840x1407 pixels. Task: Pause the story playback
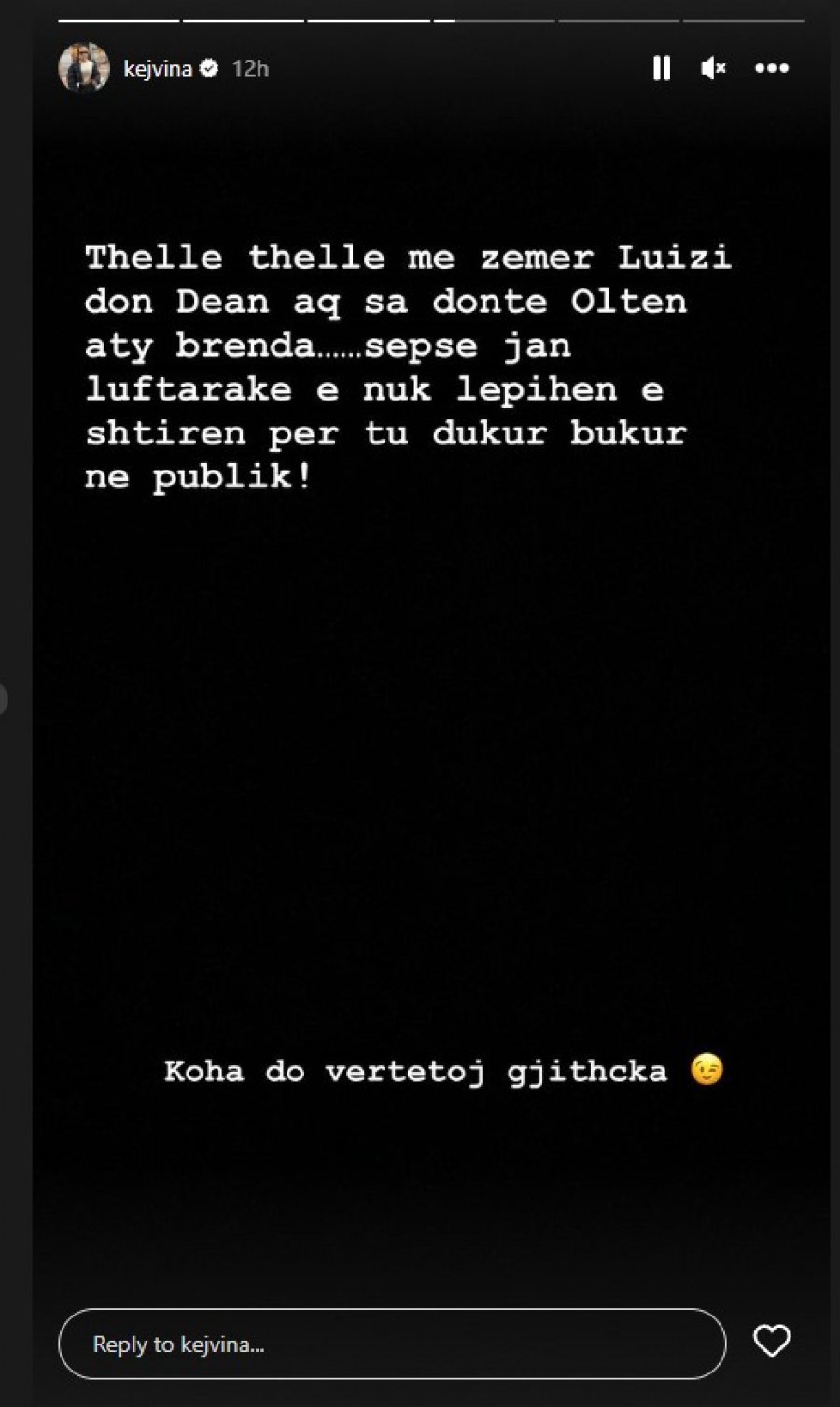662,68
